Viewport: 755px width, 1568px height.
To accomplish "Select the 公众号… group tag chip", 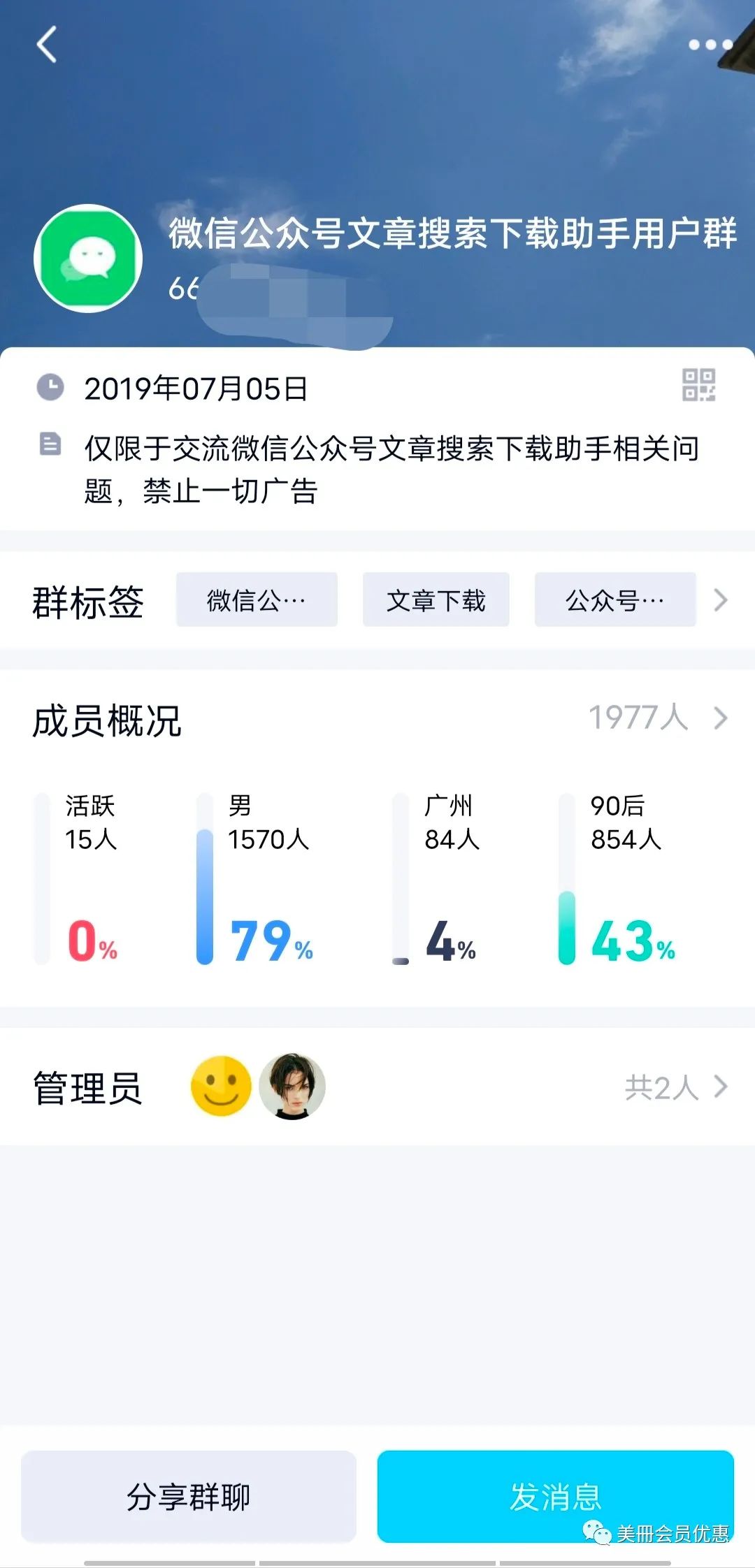I will point(615,600).
